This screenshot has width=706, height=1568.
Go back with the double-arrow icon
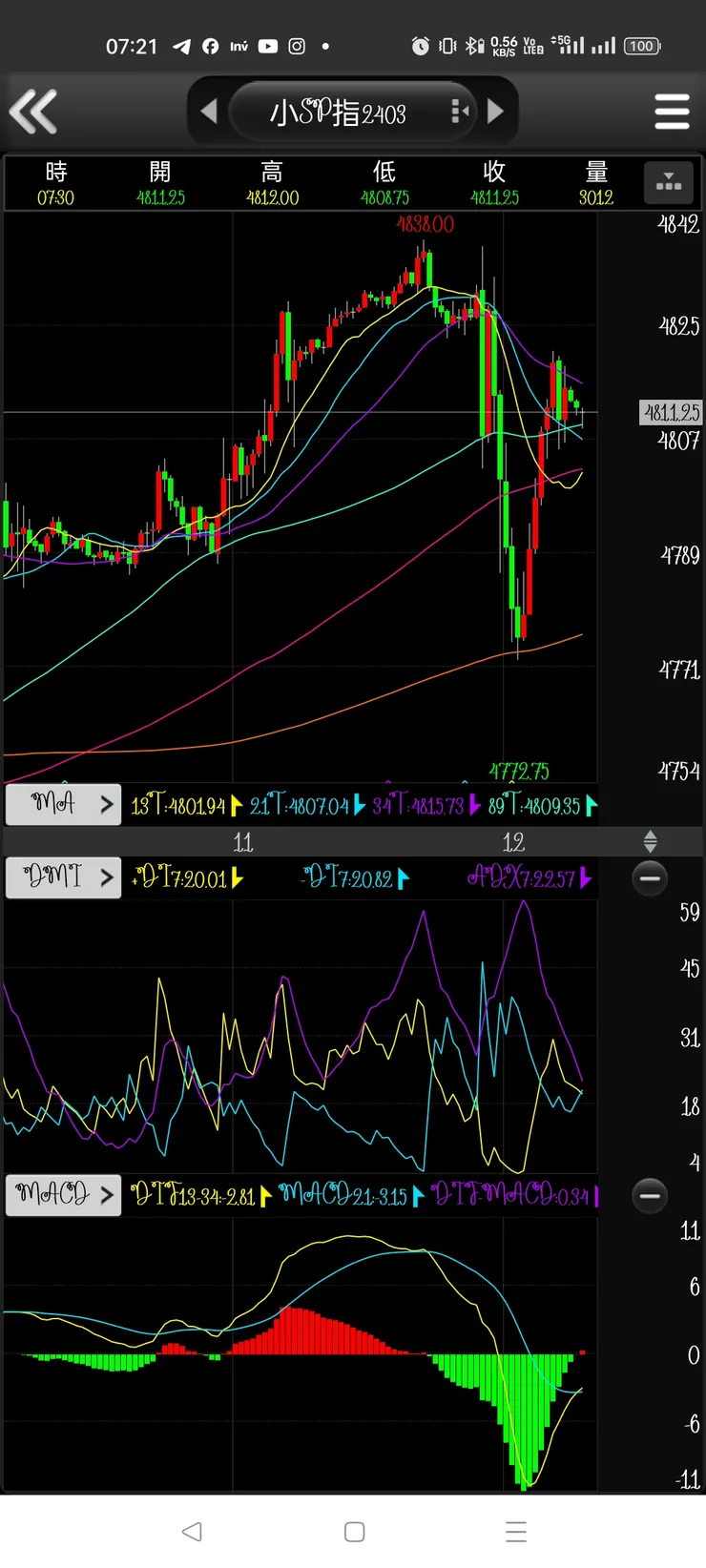(34, 112)
